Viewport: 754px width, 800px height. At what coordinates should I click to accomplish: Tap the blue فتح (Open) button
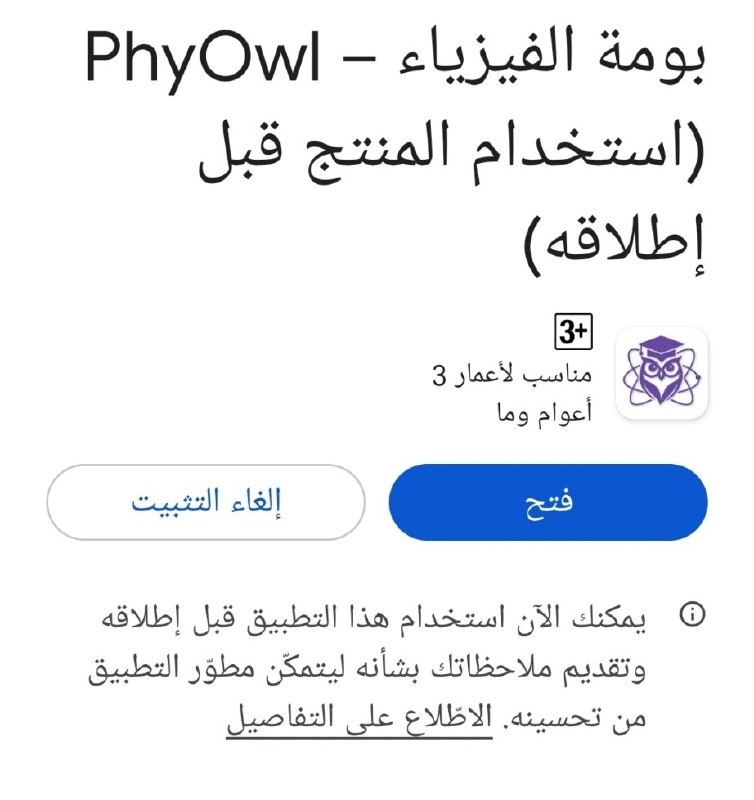pos(547,502)
